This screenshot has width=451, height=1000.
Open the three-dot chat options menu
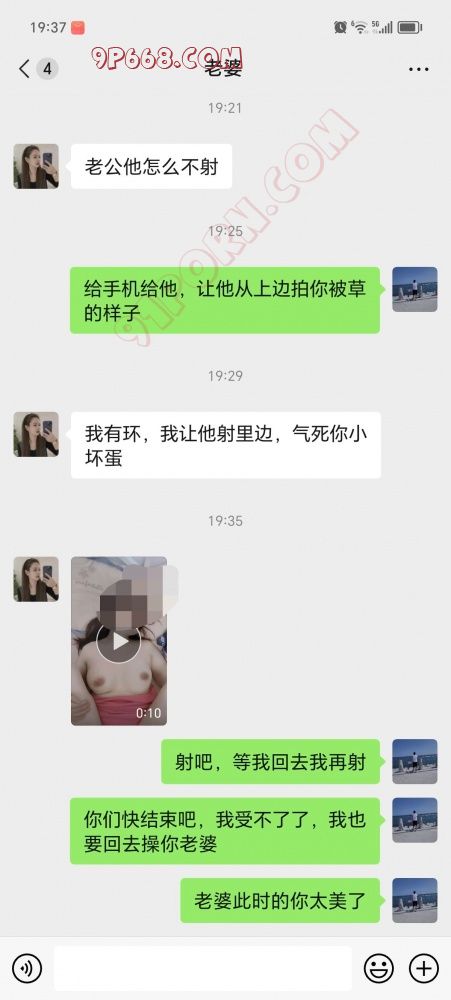tap(418, 69)
